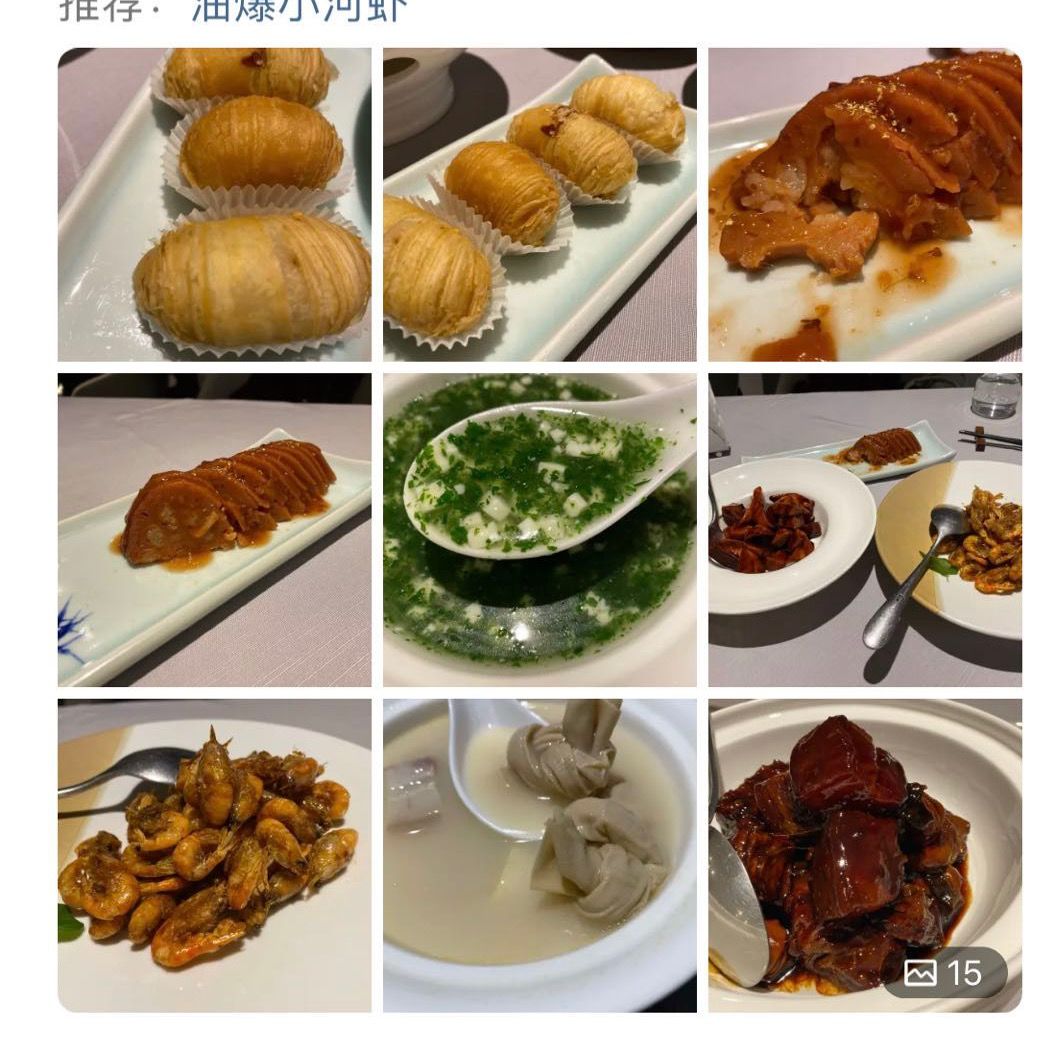This screenshot has height=1055, width=1049.
Task: Open the fried river shrimp photo
Action: (x=214, y=855)
